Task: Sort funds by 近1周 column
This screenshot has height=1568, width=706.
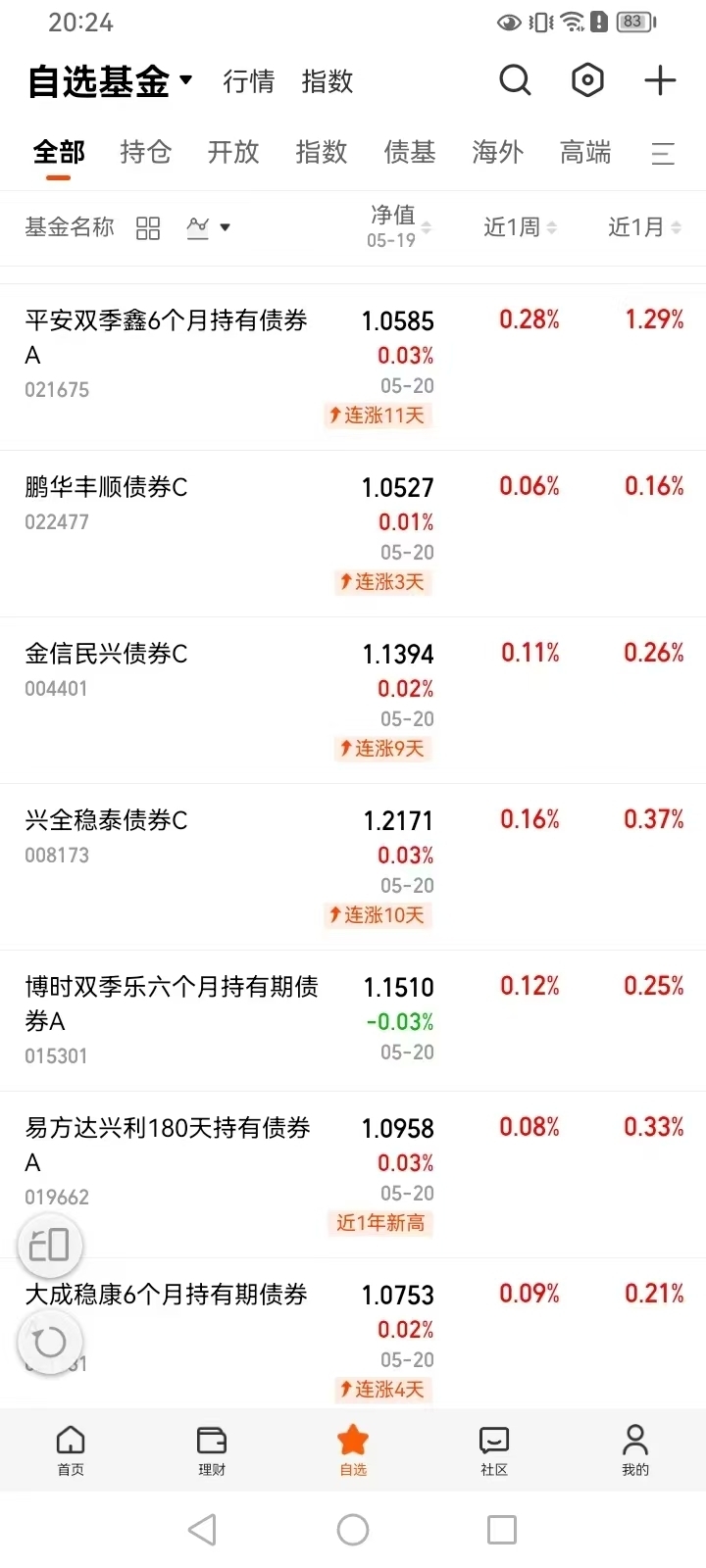Action: [x=520, y=227]
